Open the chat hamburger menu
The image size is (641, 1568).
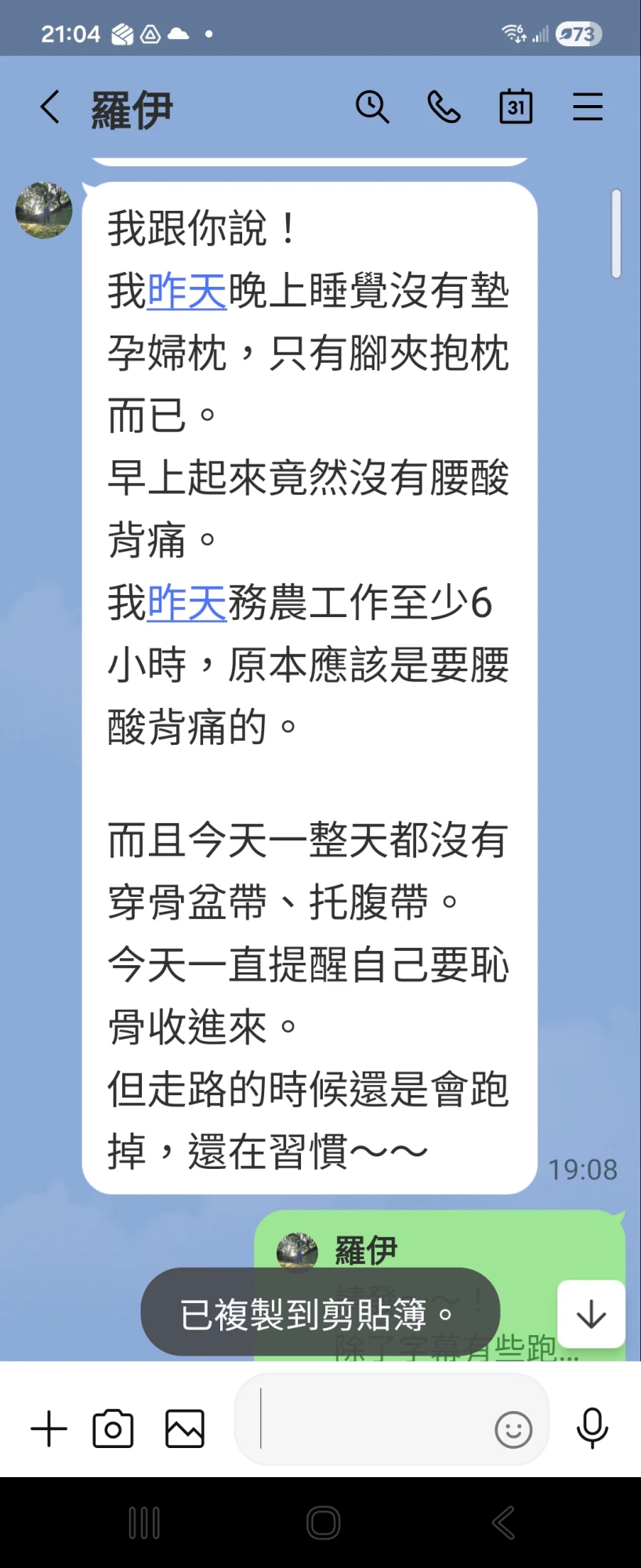(x=588, y=107)
